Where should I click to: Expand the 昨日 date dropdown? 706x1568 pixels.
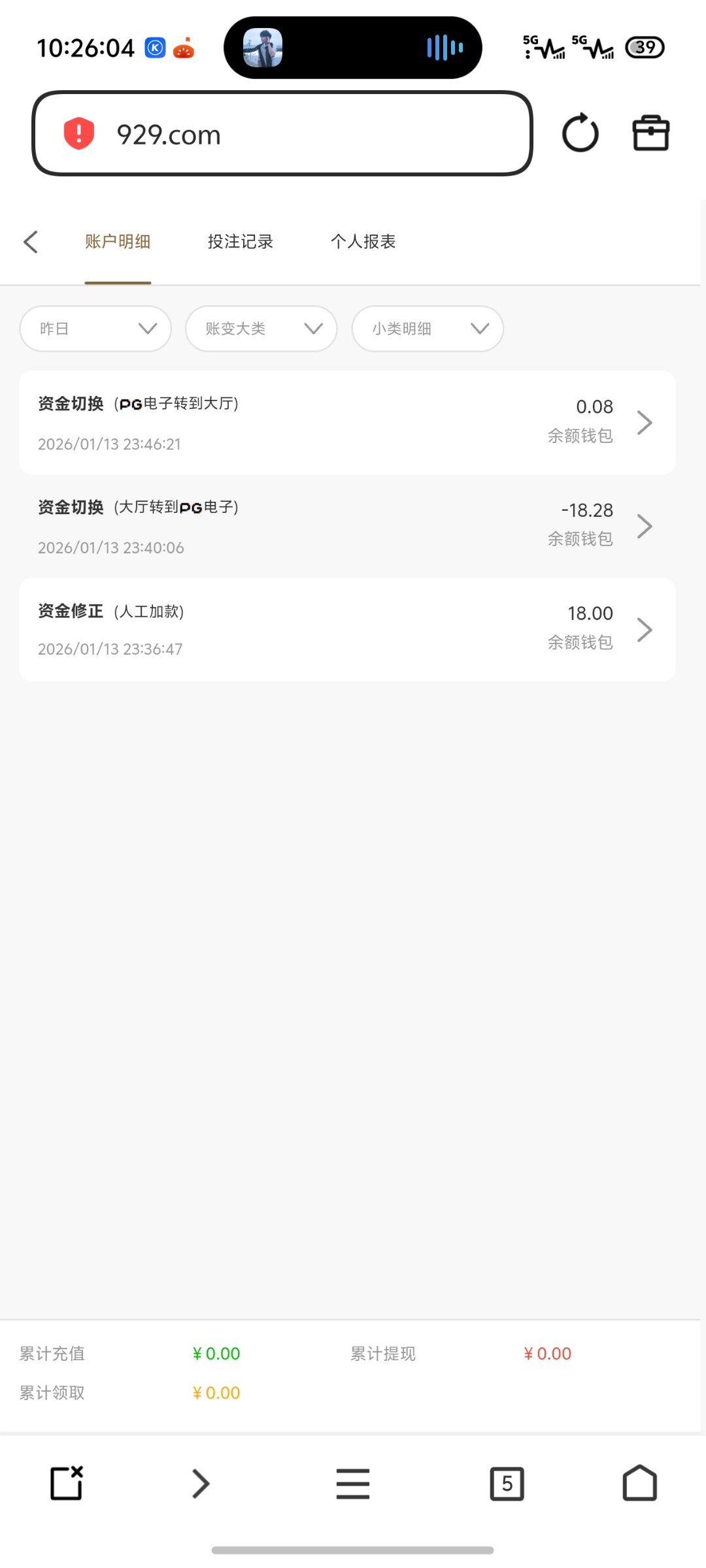coord(95,329)
